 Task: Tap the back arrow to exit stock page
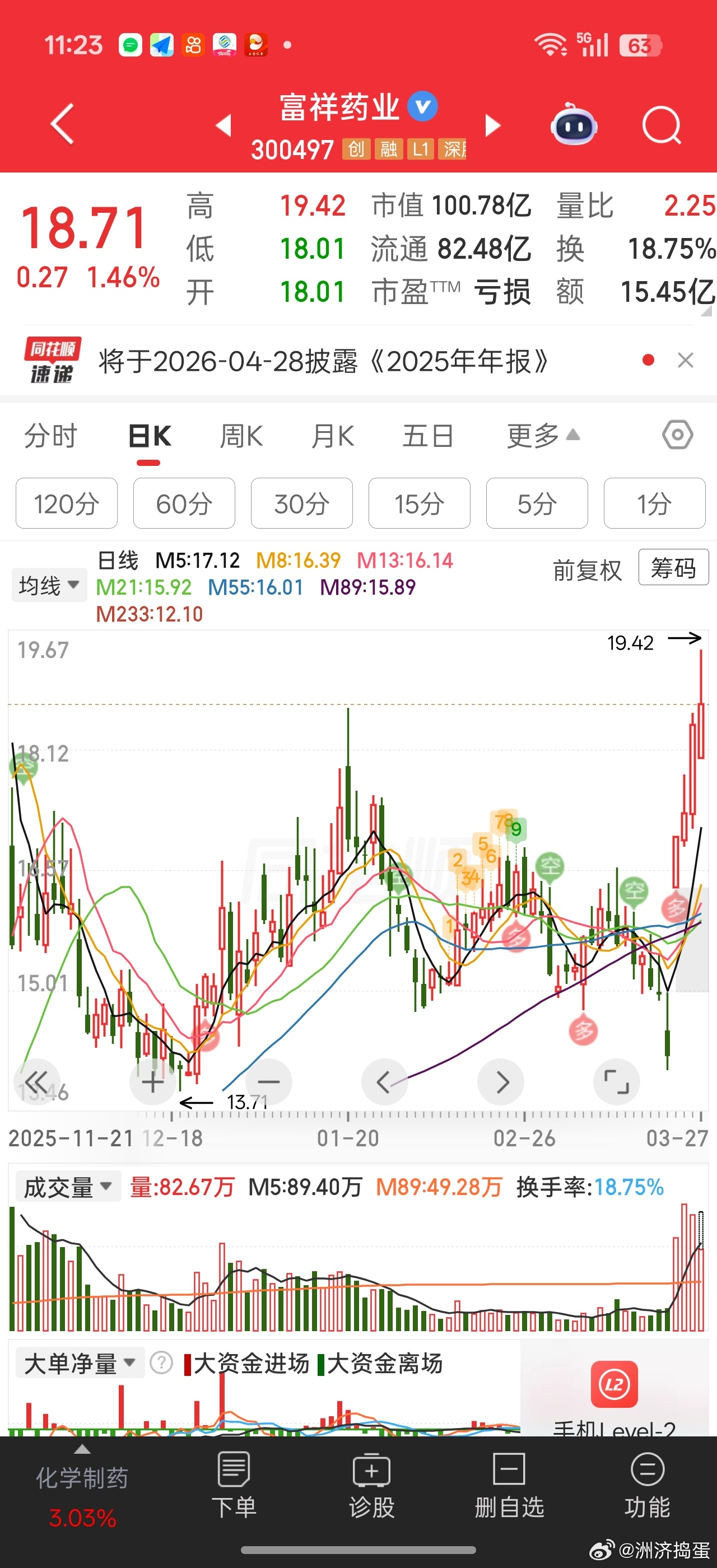[61, 125]
